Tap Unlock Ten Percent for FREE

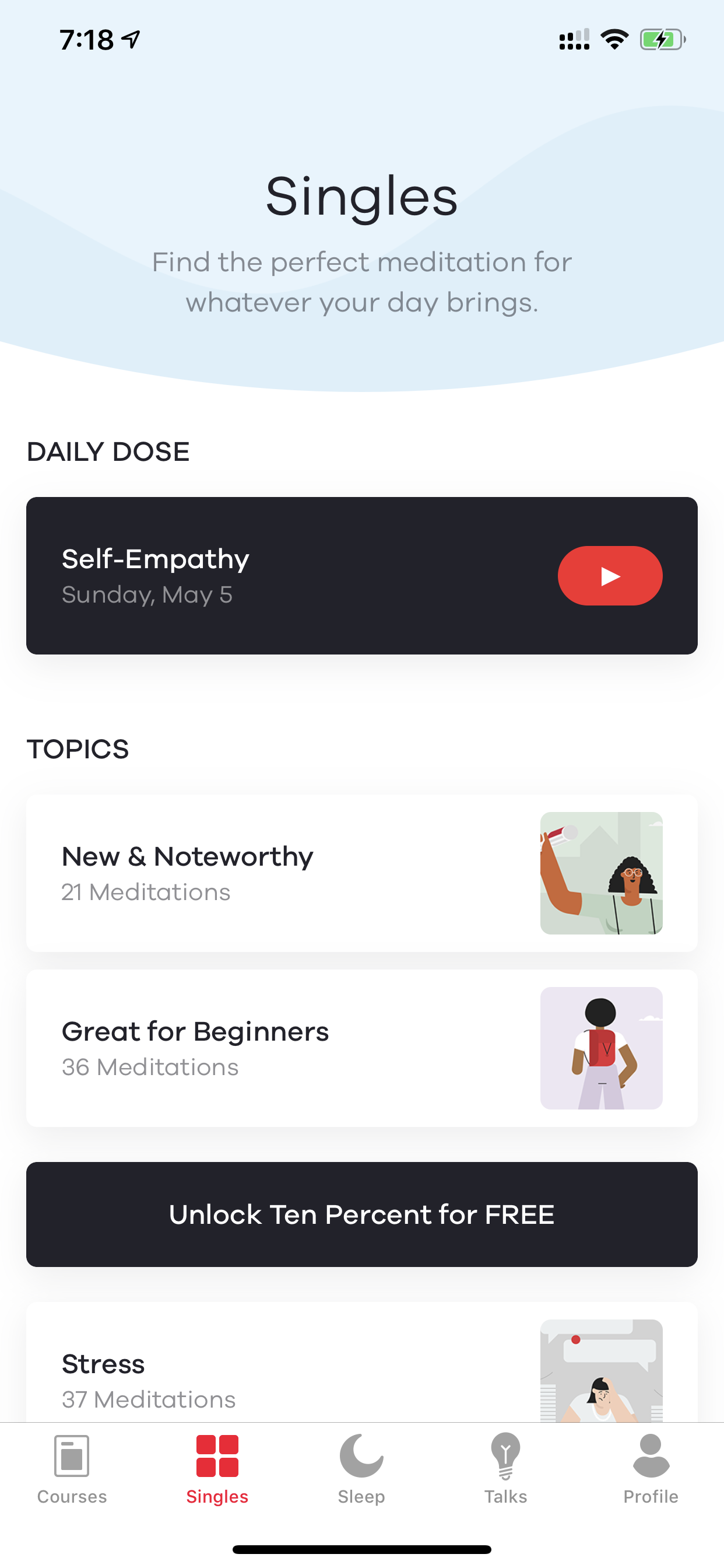(x=361, y=1214)
